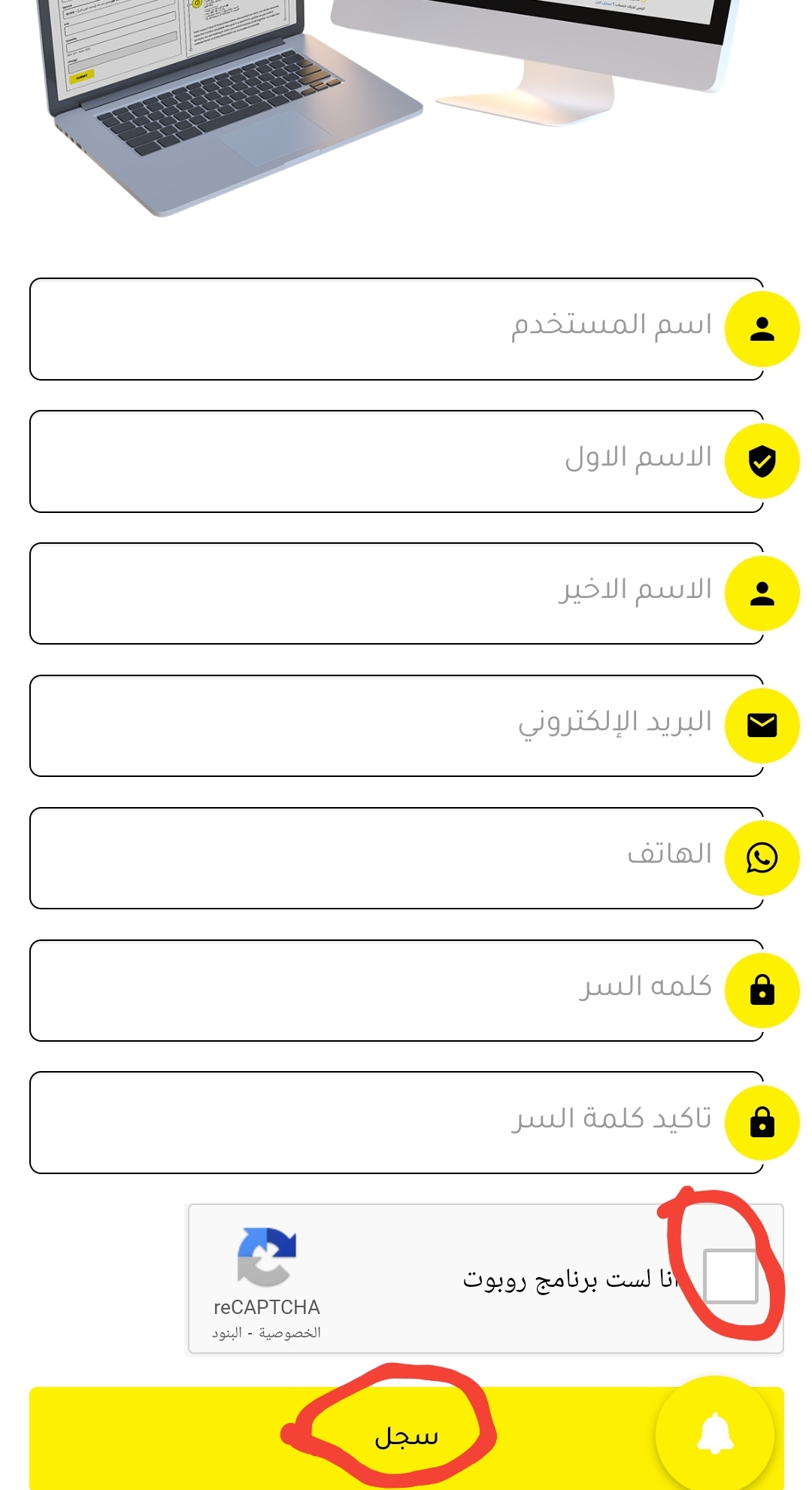This screenshot has height=1490, width=812.
Task: Select the last name field (الاسم الاخير)
Action: pos(396,593)
